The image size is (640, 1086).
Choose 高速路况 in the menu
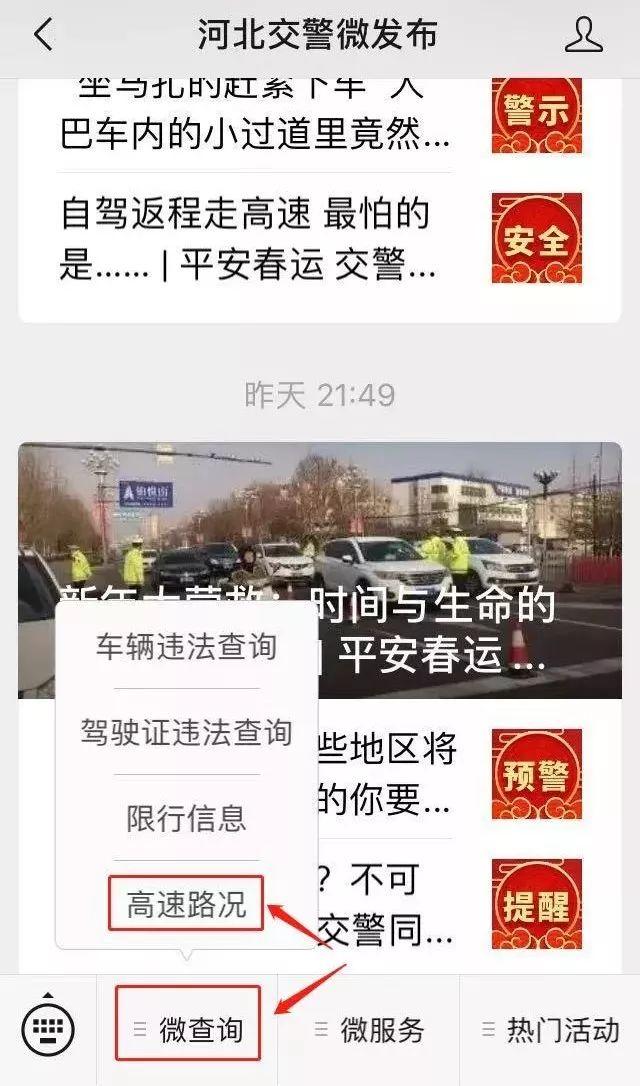(x=186, y=904)
